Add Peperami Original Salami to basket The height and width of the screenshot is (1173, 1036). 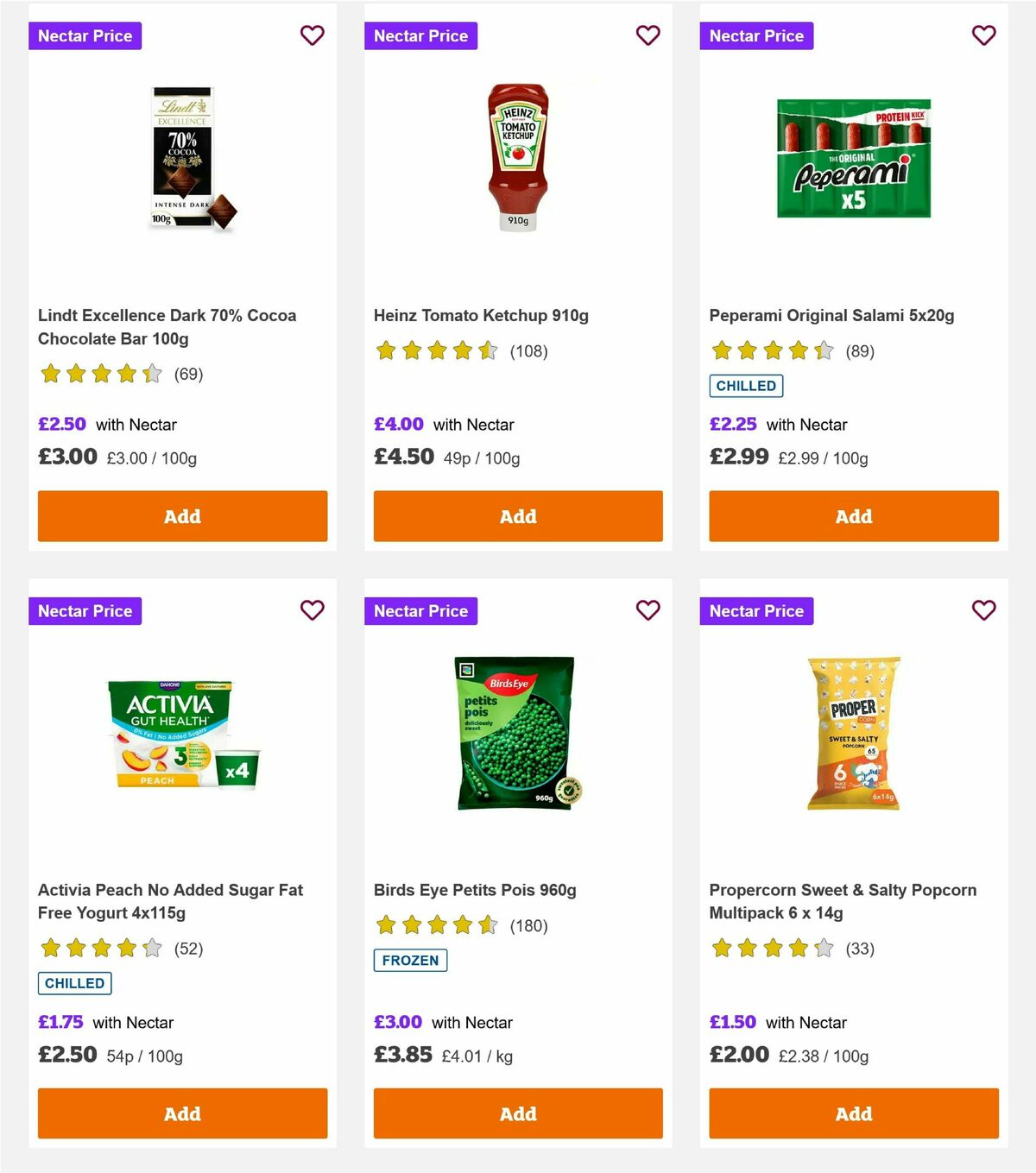[853, 516]
